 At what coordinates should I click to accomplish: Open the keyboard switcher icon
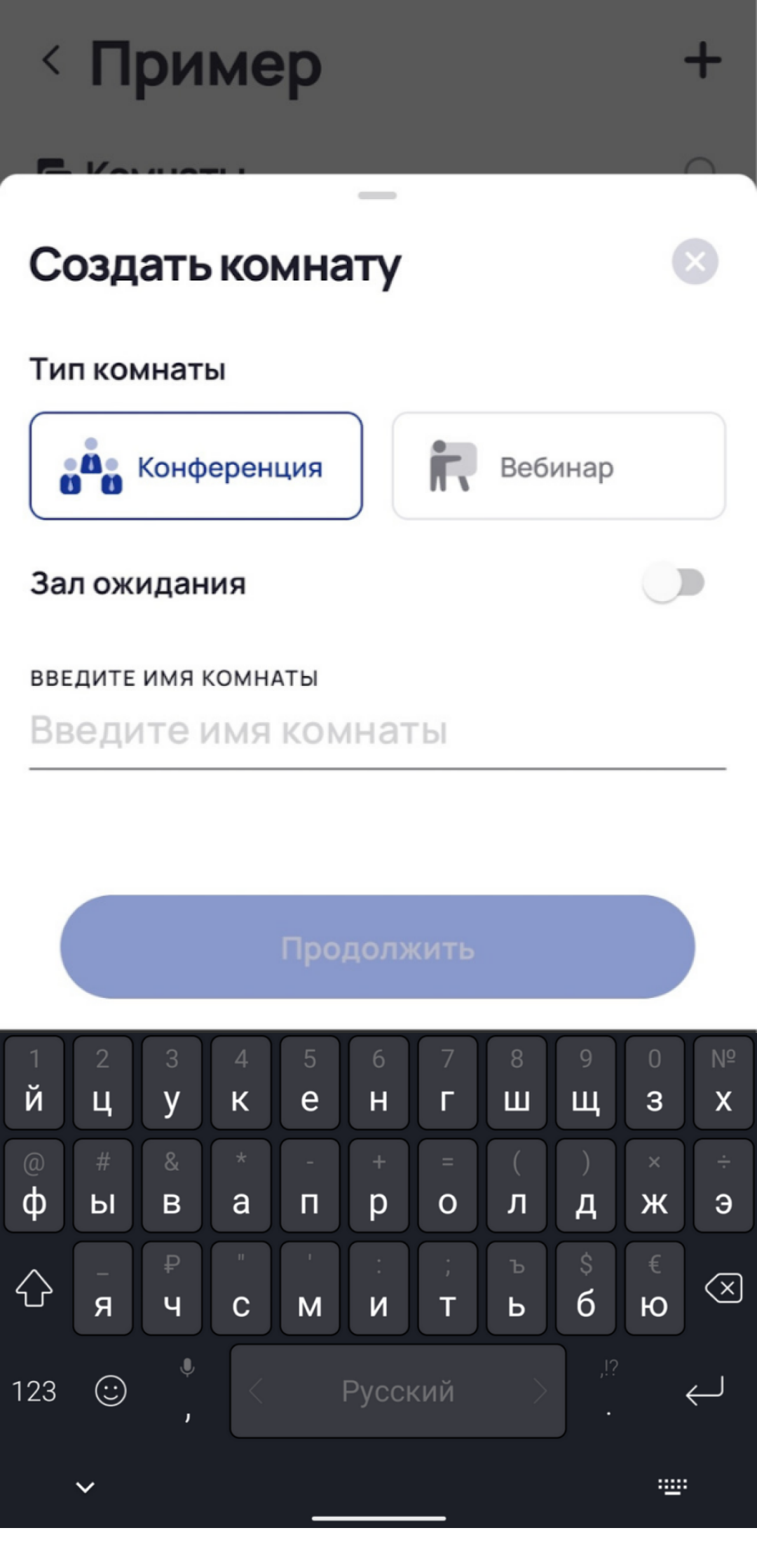pyautogui.click(x=672, y=1487)
